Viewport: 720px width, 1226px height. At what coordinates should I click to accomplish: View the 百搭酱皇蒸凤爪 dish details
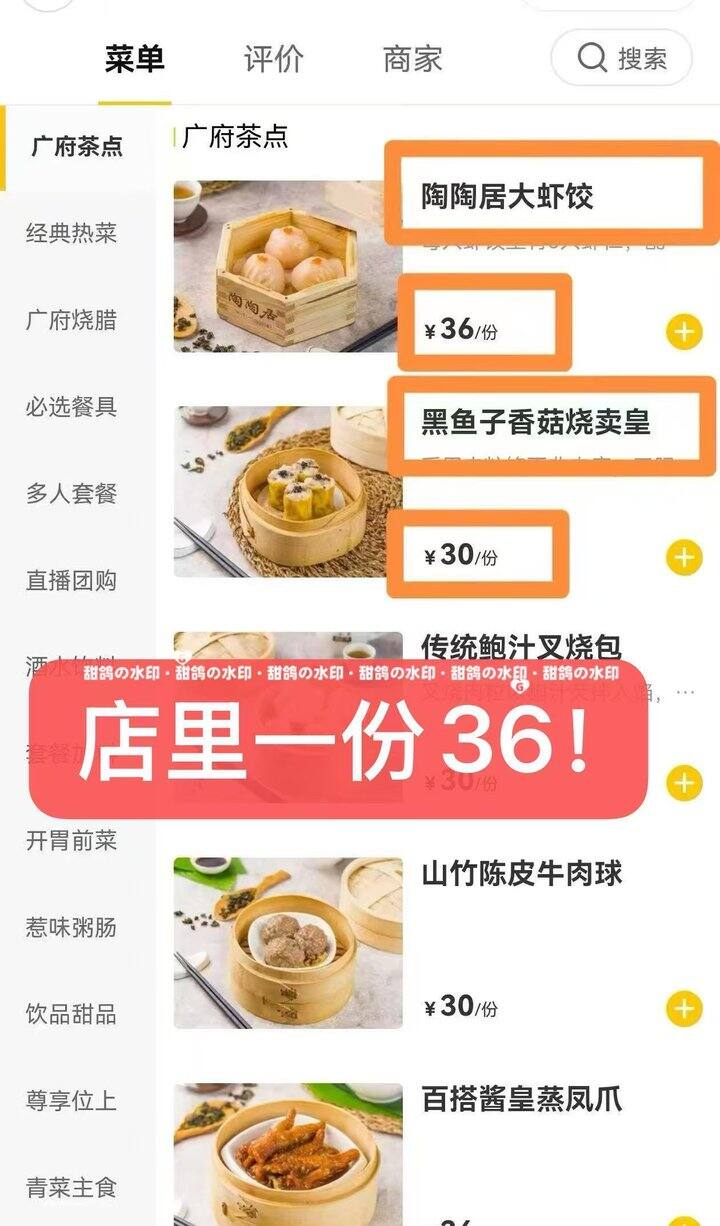(x=522, y=1101)
